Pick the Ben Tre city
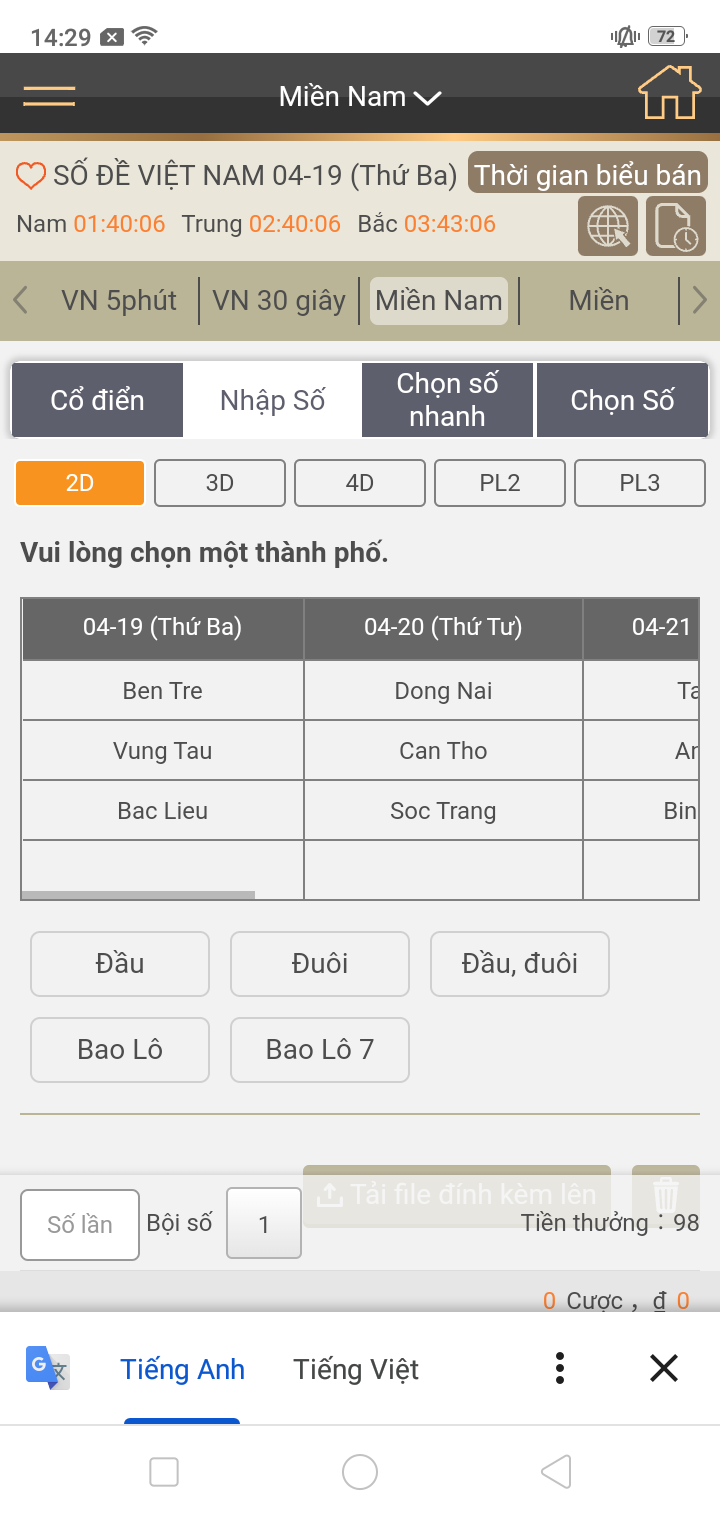 coord(163,691)
